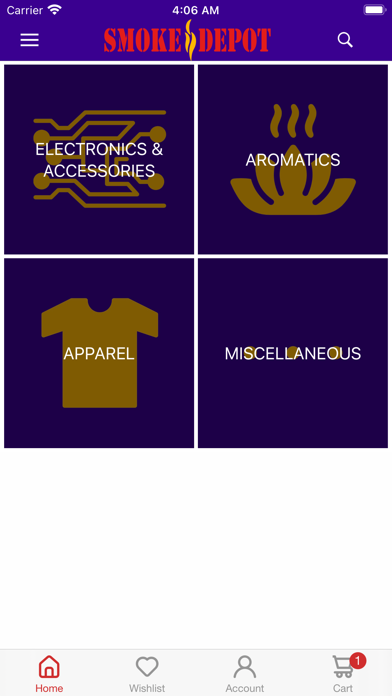The width and height of the screenshot is (392, 696).
Task: Go to the Home tab
Action: [49, 674]
